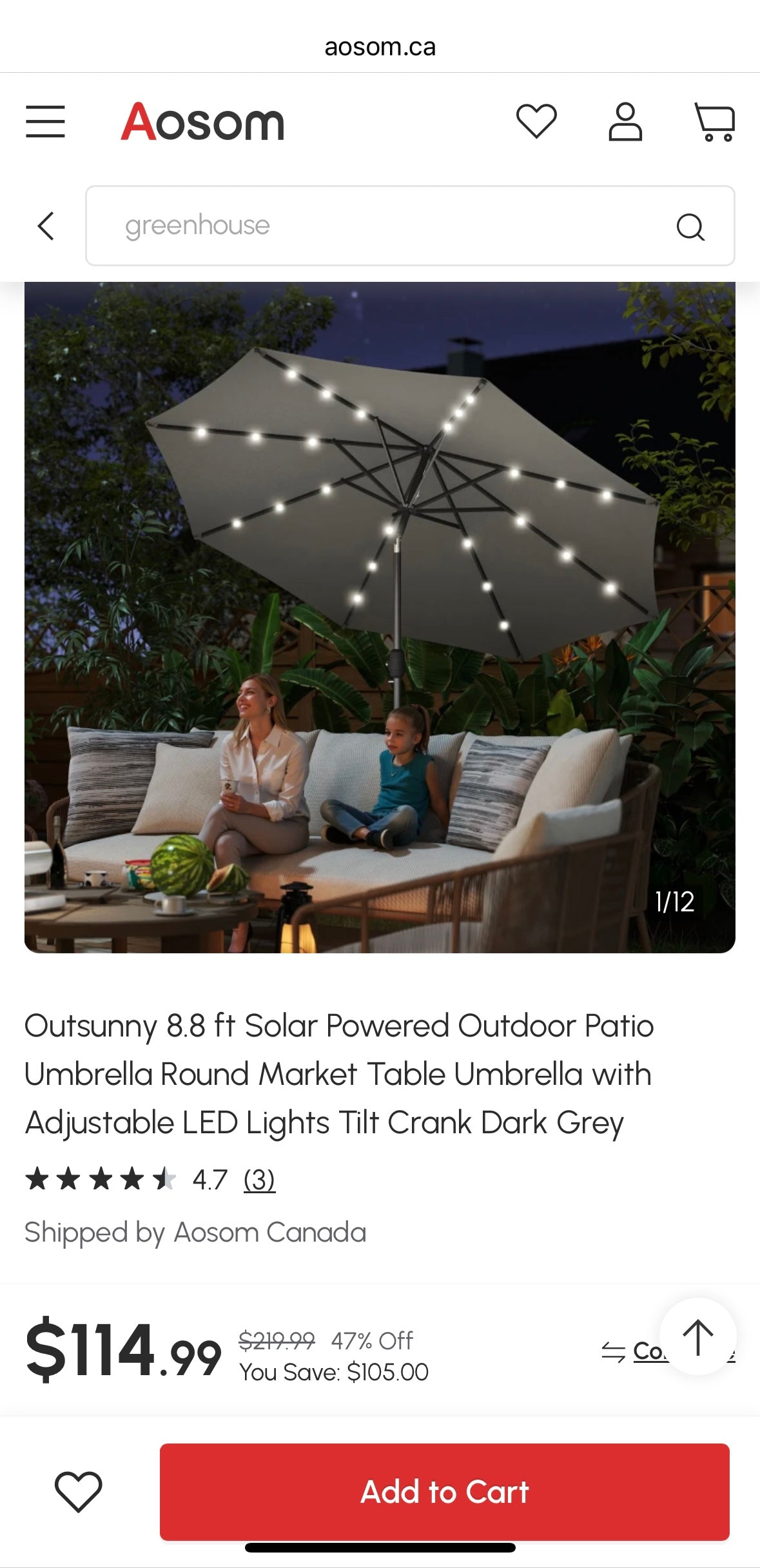The image size is (760, 1568).
Task: Add the umbrella to cart
Action: (444, 1491)
